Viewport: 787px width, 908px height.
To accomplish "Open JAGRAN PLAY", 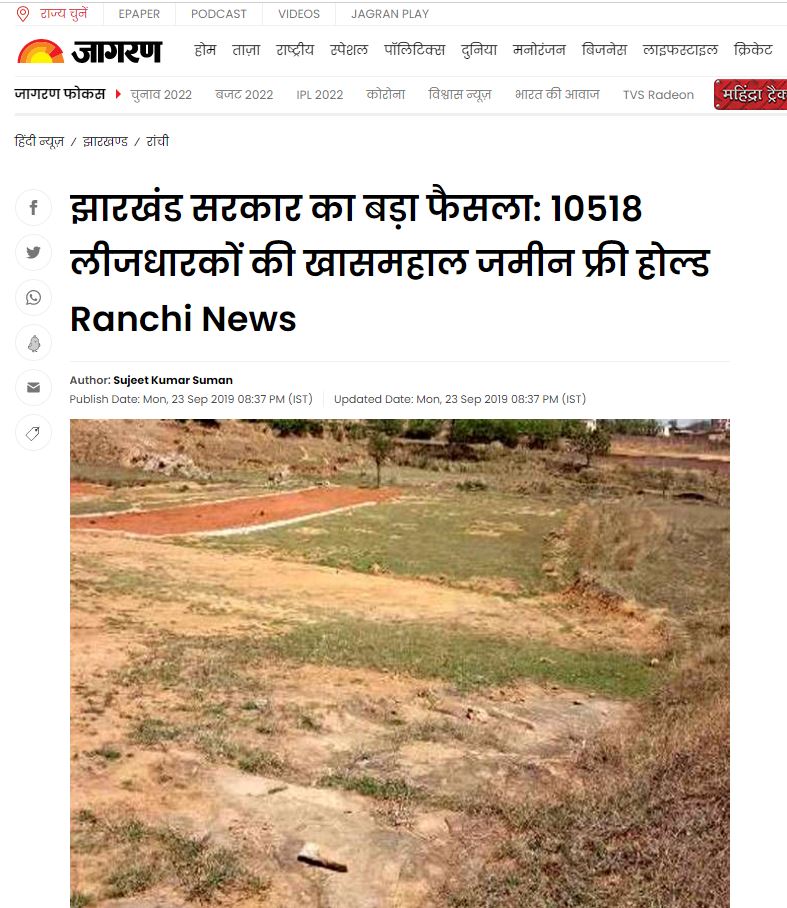I will (x=390, y=14).
